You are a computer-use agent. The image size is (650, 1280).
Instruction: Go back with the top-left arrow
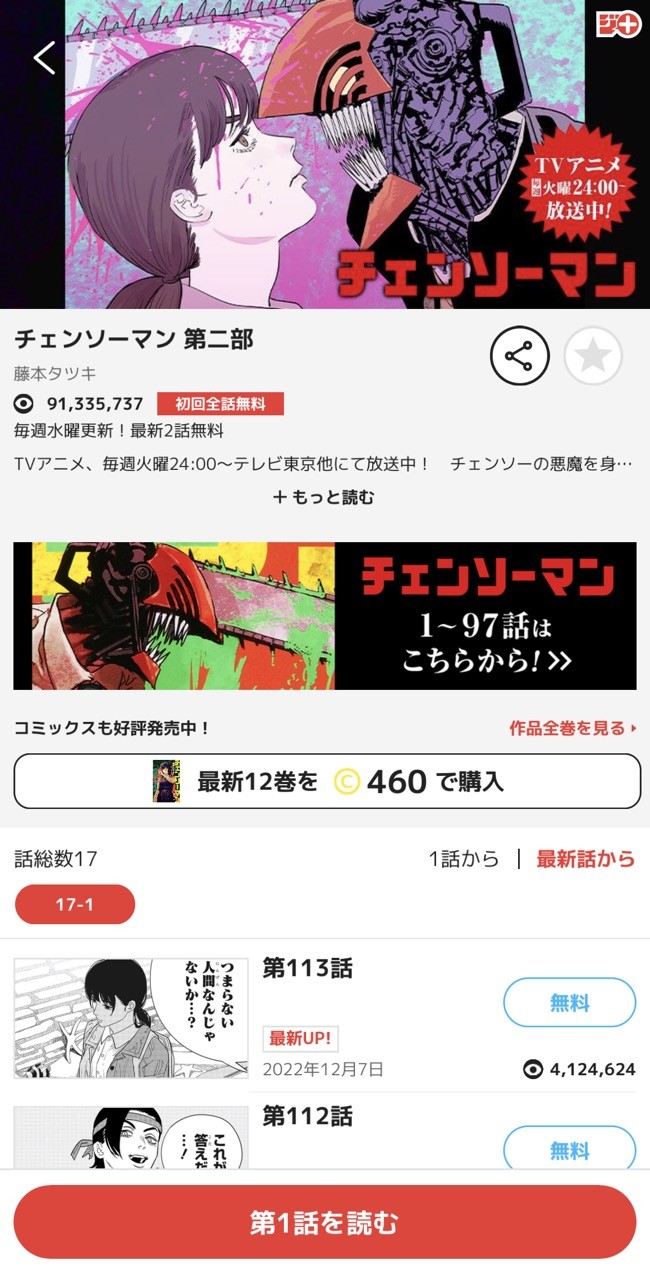pos(44,57)
